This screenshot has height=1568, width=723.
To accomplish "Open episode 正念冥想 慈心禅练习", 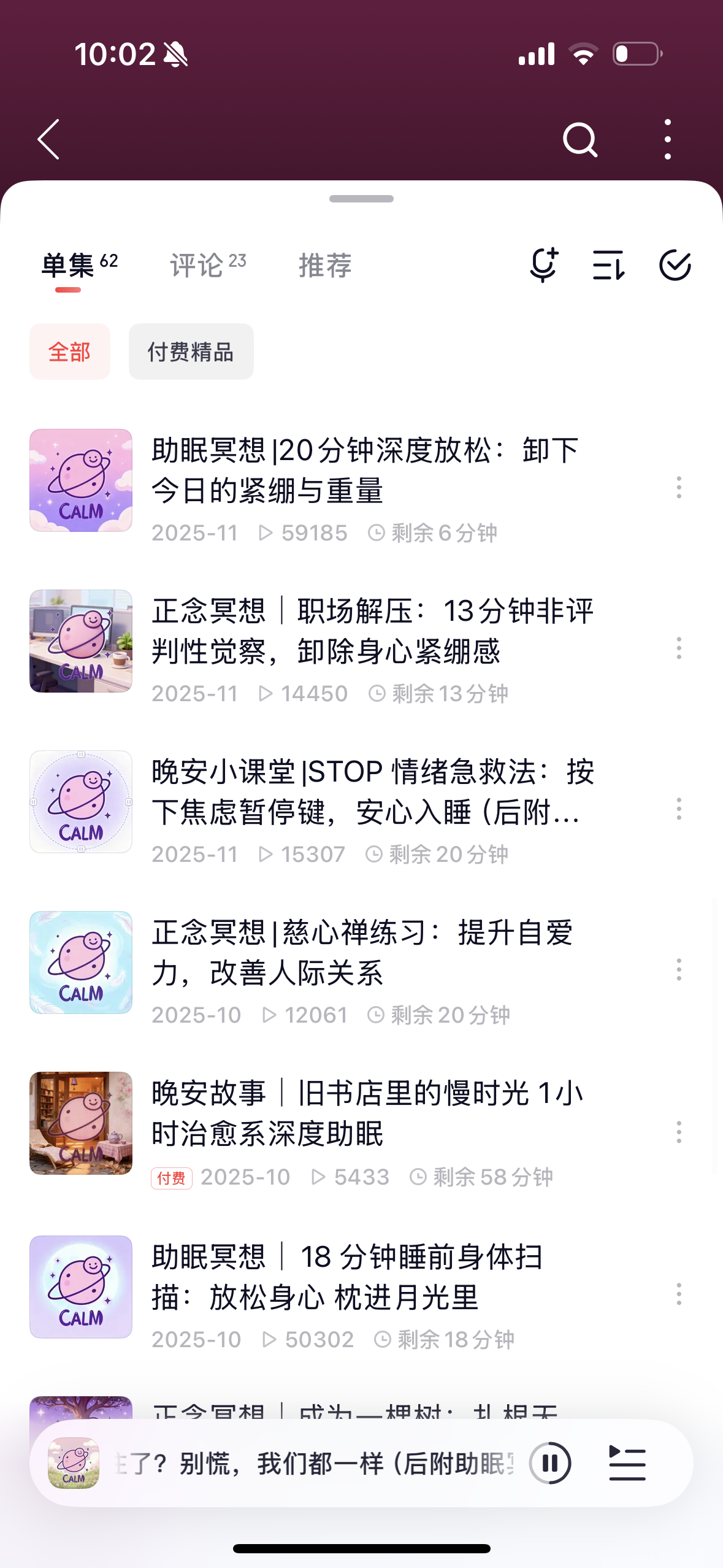I will point(362,953).
